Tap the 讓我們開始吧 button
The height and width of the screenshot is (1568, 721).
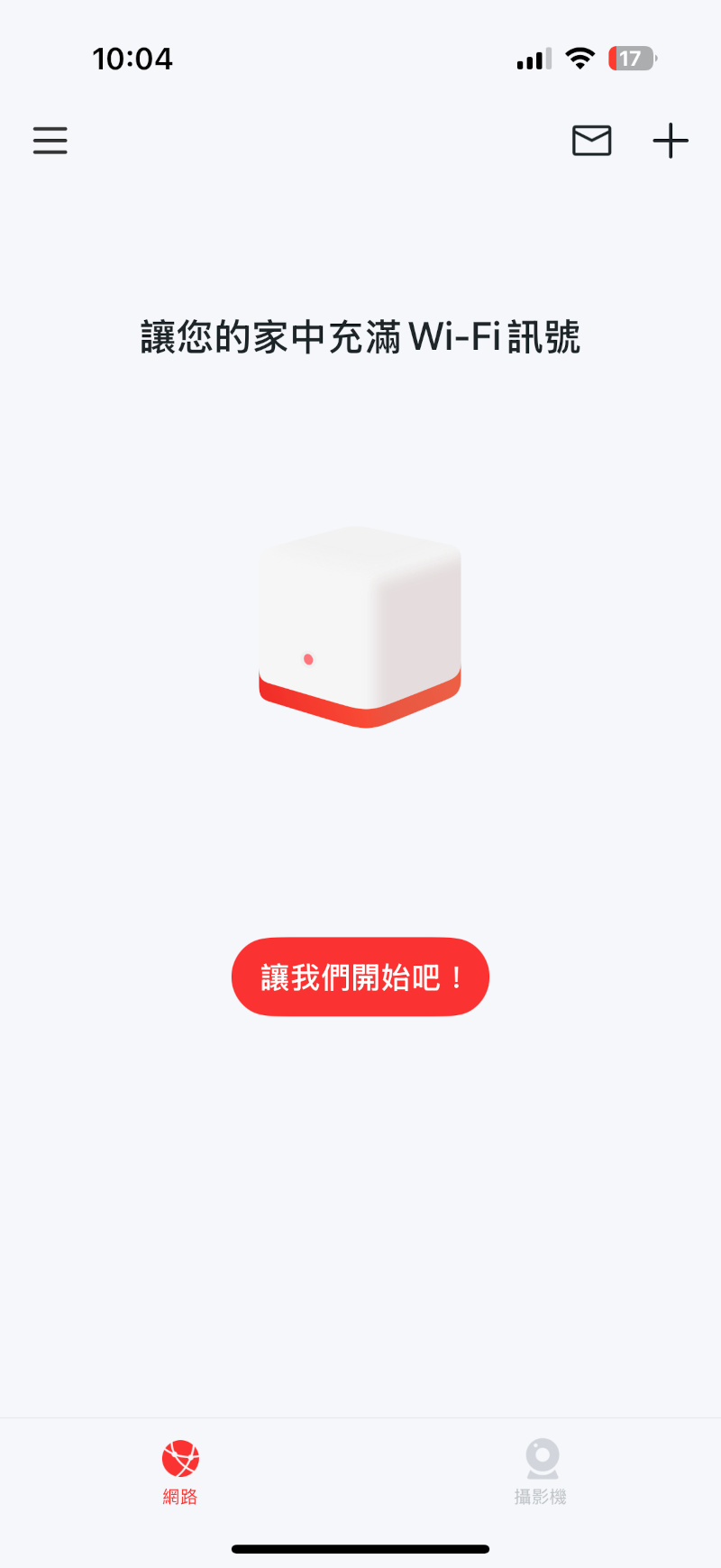pyautogui.click(x=360, y=977)
